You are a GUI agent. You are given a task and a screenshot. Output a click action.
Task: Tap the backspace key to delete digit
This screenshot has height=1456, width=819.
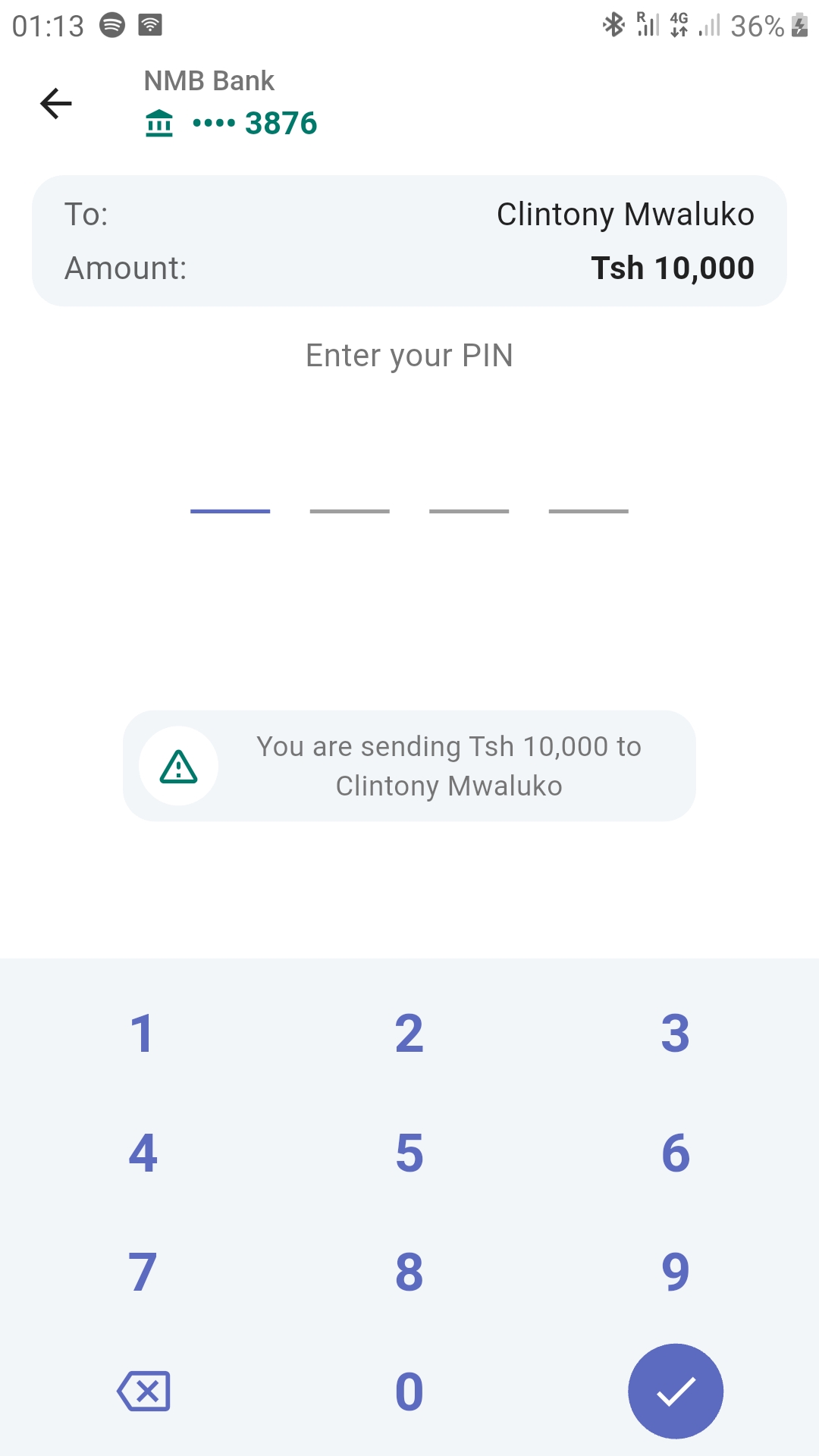(x=143, y=1392)
